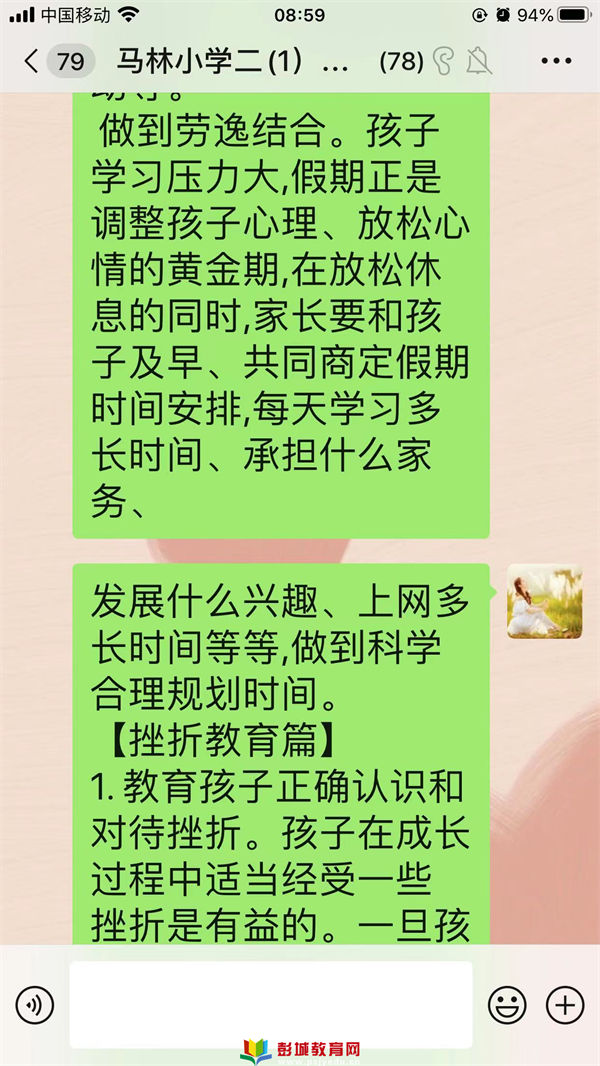Viewport: 600px width, 1066px height.
Task: Open the plus attachments menu
Action: (565, 1004)
